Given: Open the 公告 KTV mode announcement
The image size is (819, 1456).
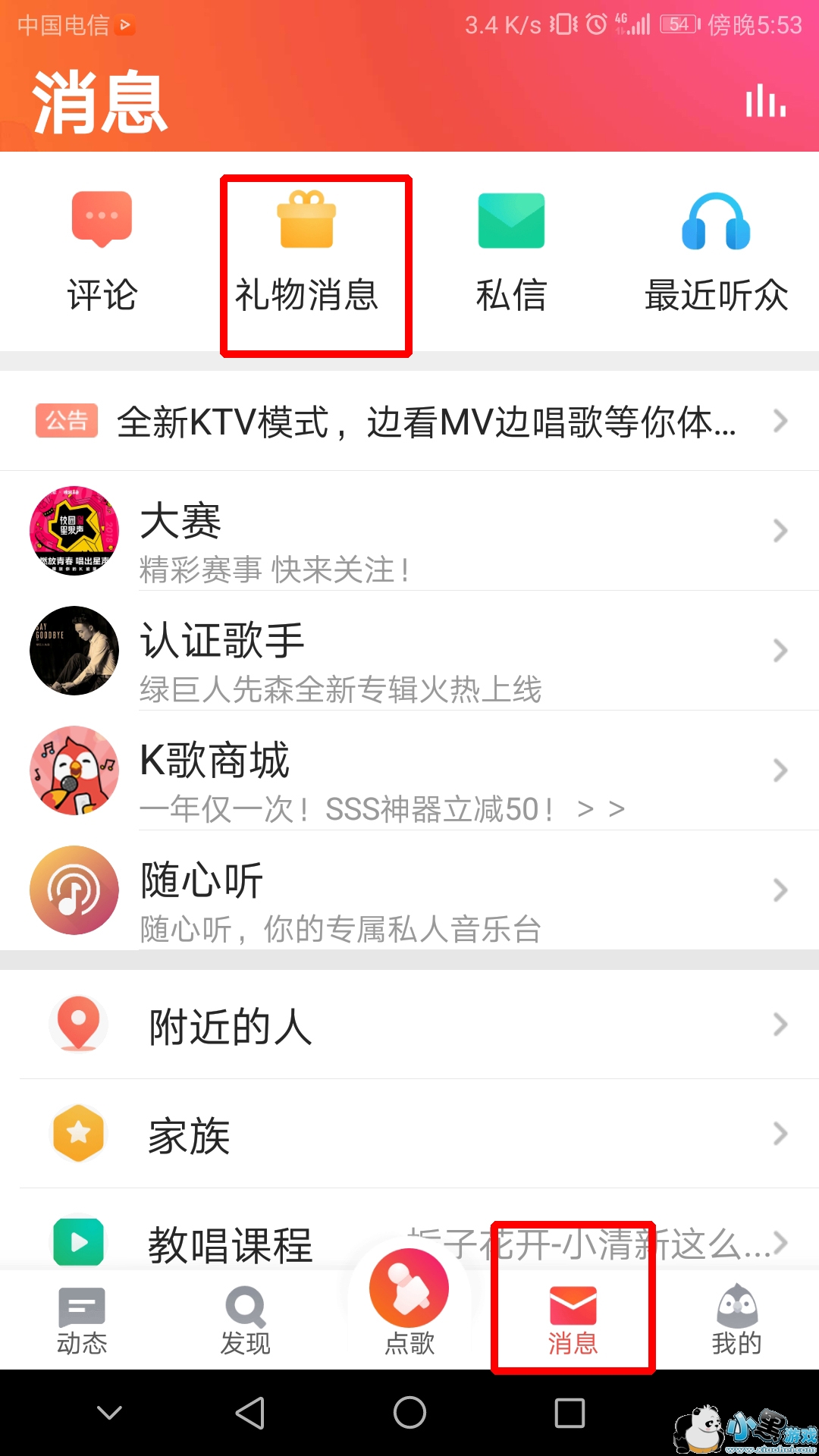Looking at the screenshot, I should [x=409, y=422].
